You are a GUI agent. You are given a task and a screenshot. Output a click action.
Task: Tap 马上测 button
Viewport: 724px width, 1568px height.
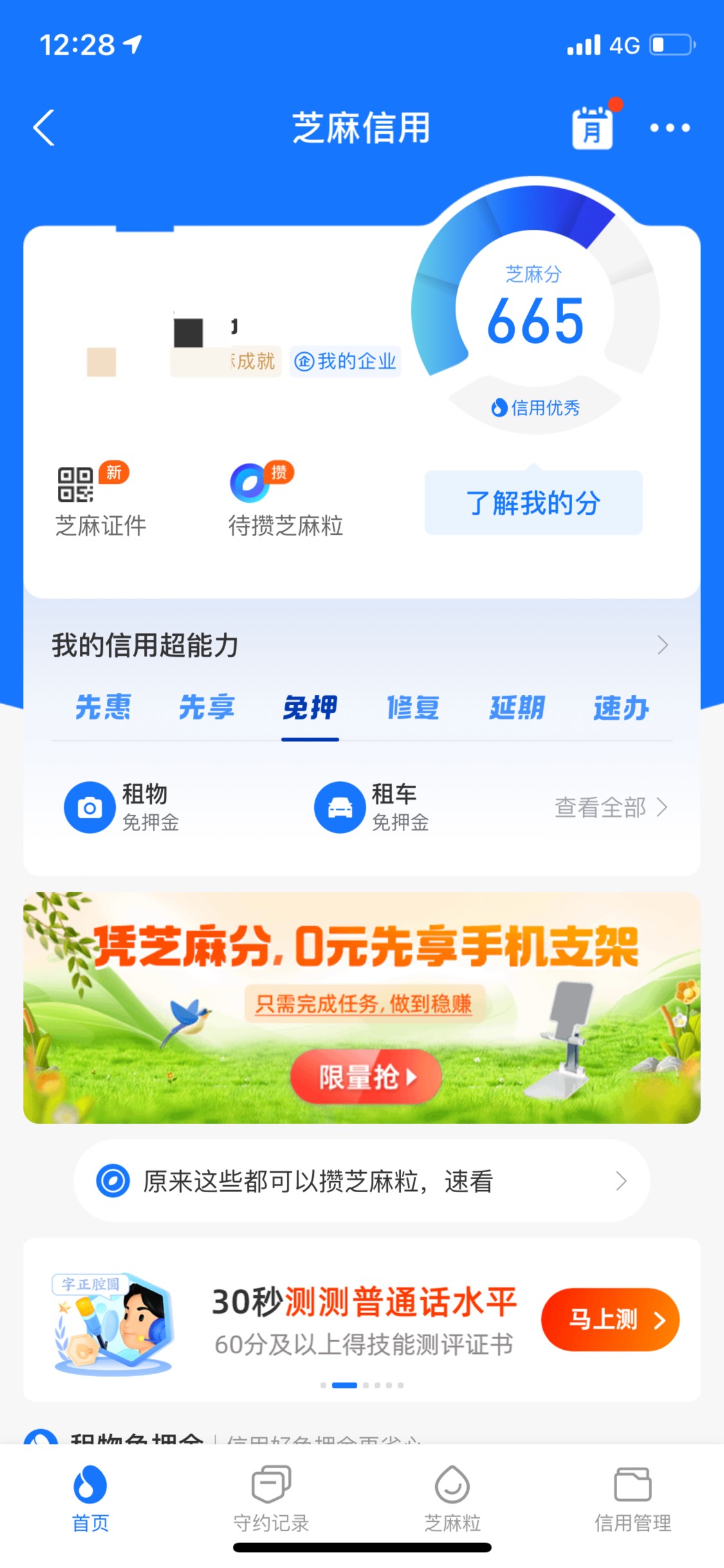tap(609, 1320)
